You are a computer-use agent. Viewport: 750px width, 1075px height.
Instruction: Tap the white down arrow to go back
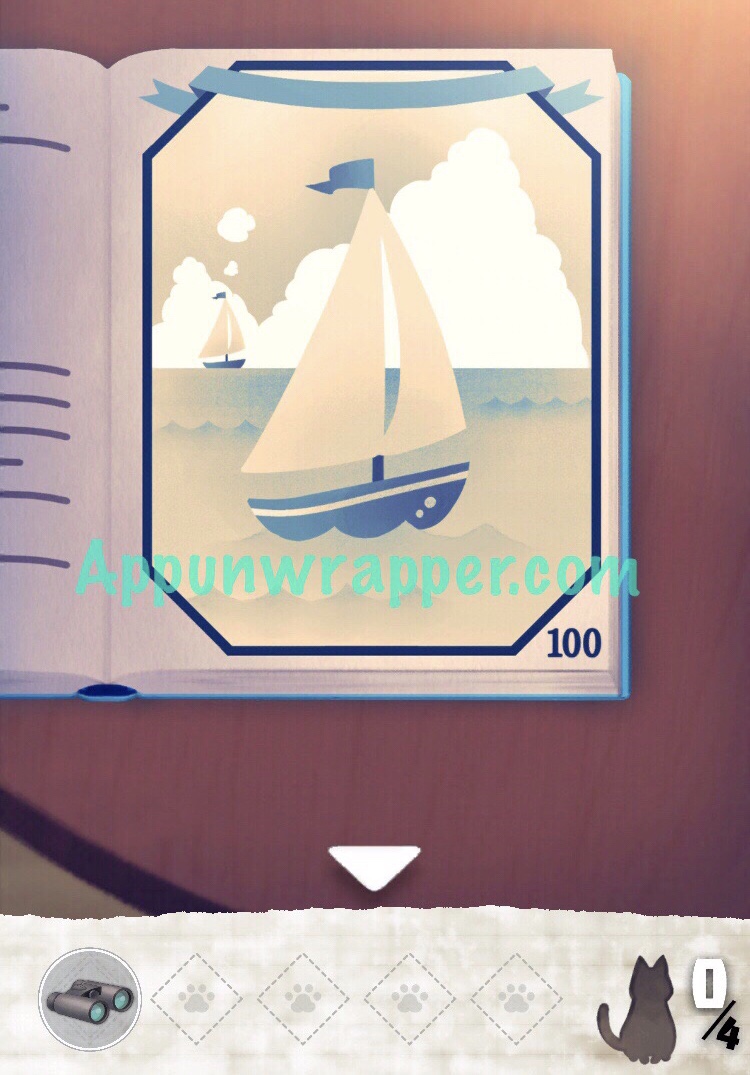point(375,865)
